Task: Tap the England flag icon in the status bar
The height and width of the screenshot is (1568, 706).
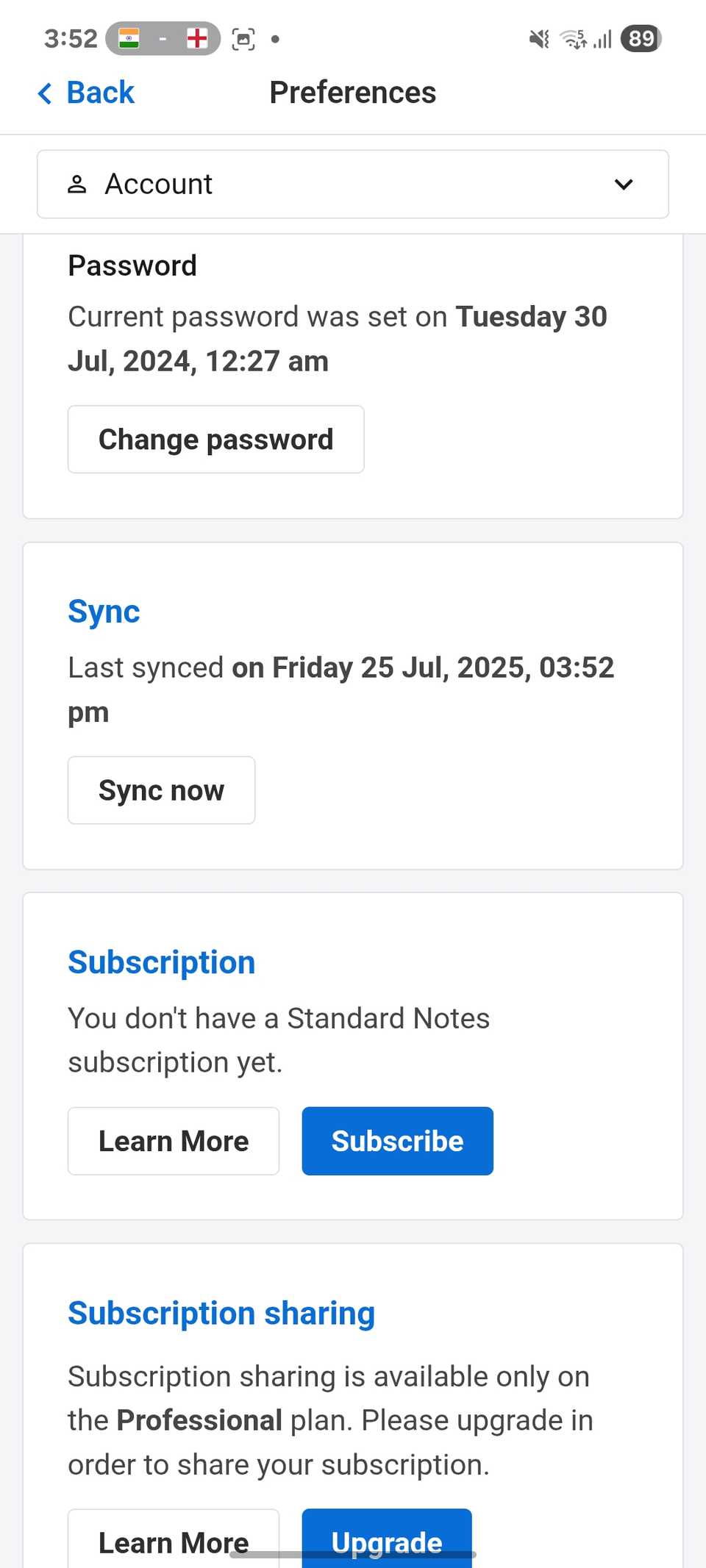Action: point(197,38)
